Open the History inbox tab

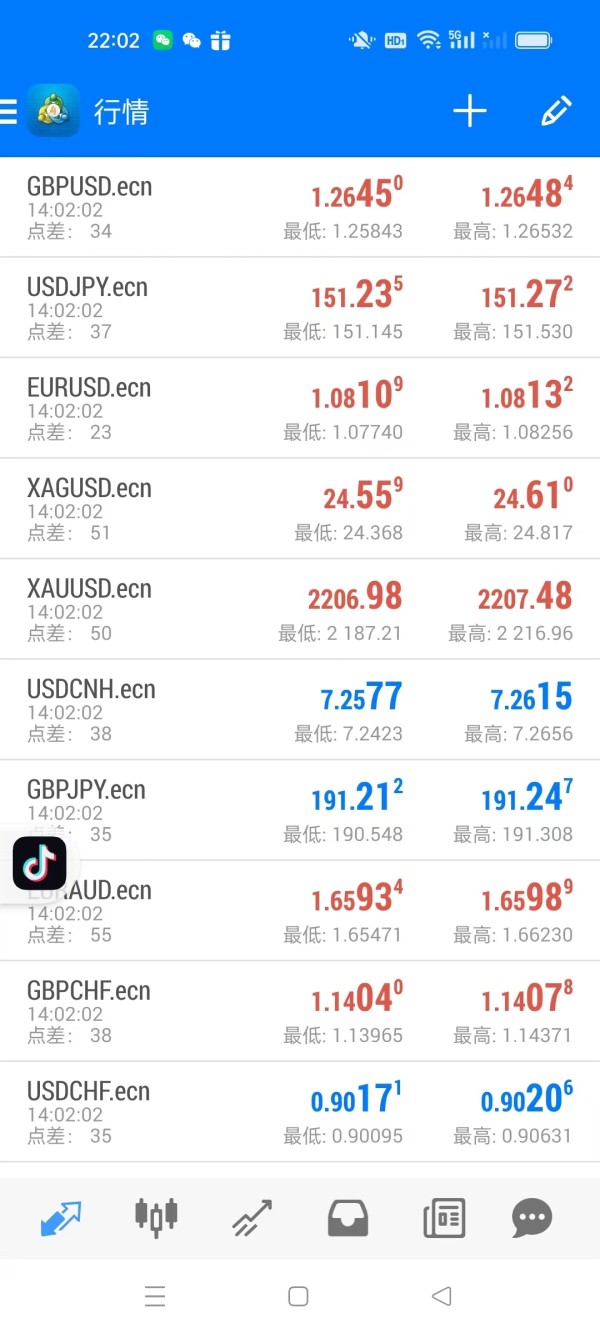[348, 1218]
